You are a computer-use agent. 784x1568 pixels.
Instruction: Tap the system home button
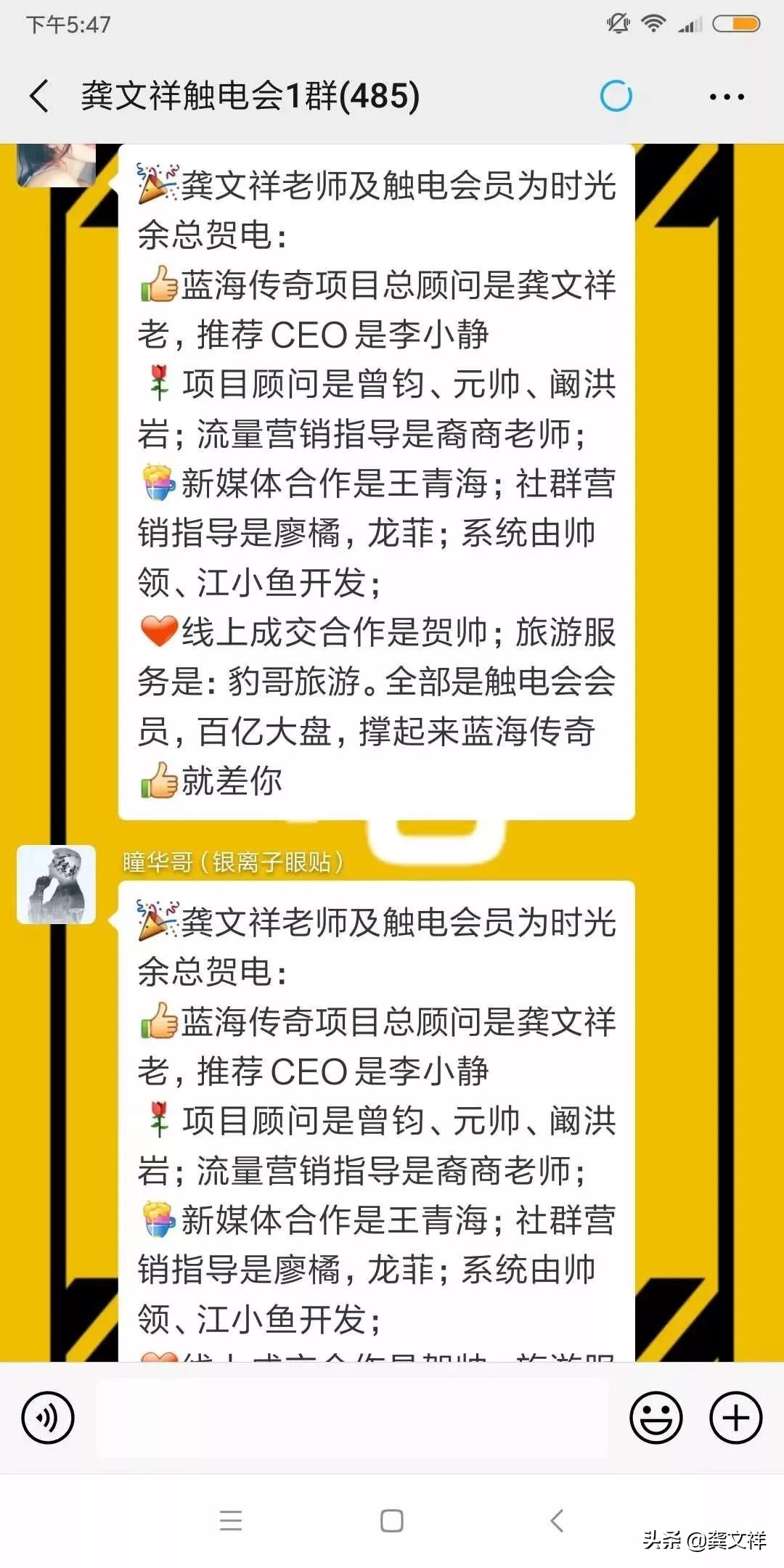pos(392,1521)
